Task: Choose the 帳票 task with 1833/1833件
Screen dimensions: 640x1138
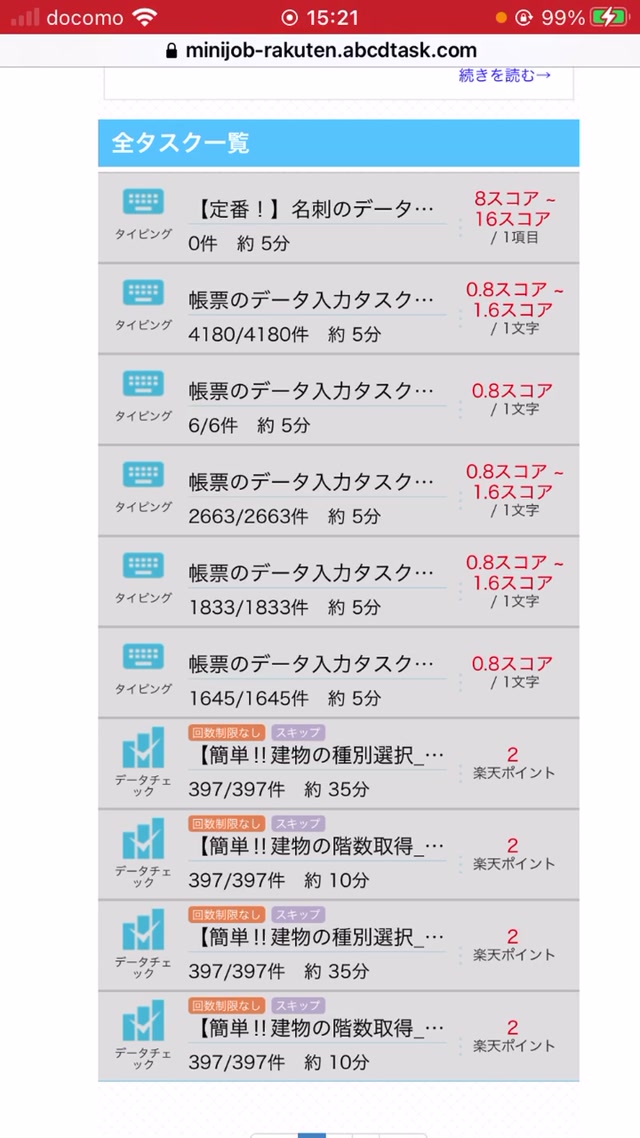Action: click(338, 581)
